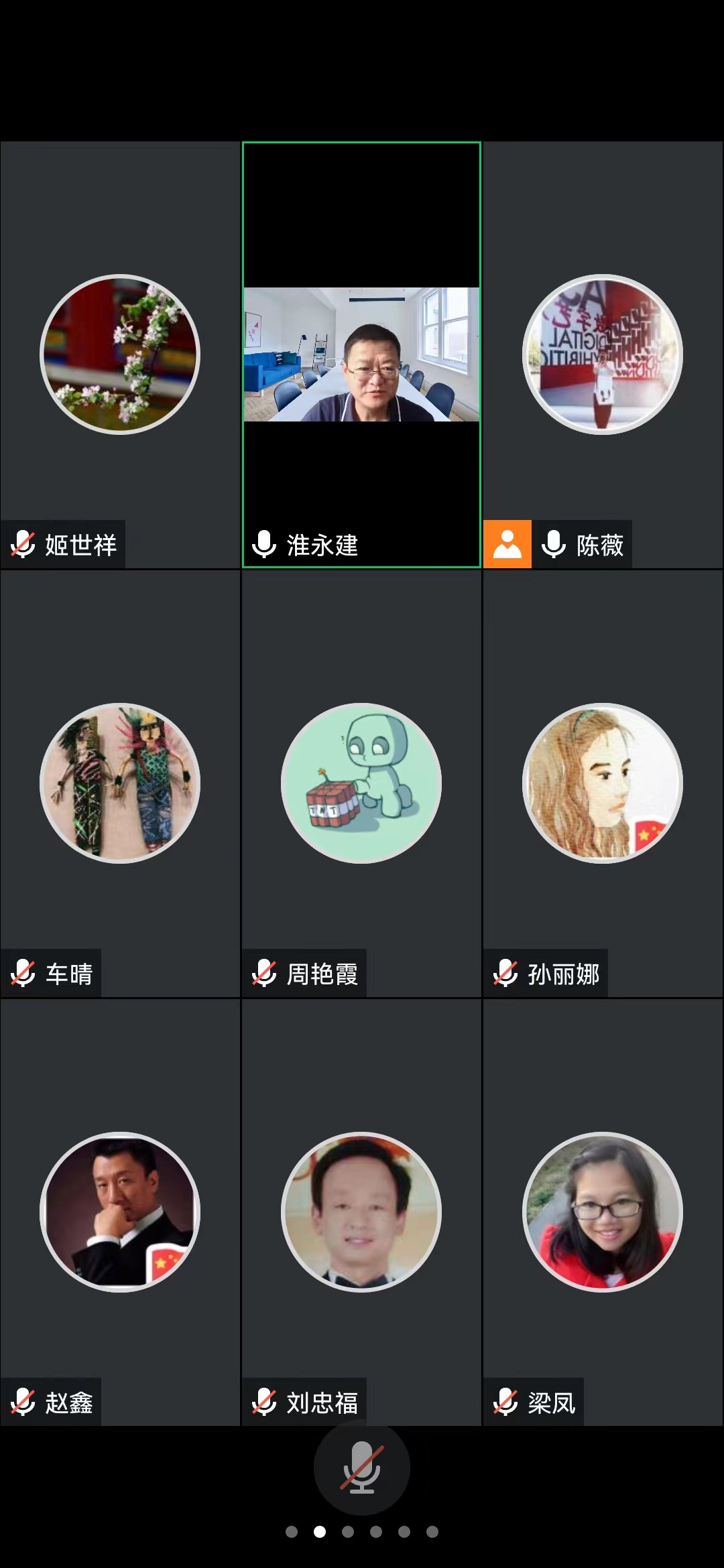
Task: Open 淮永建's video tile
Action: 361,354
